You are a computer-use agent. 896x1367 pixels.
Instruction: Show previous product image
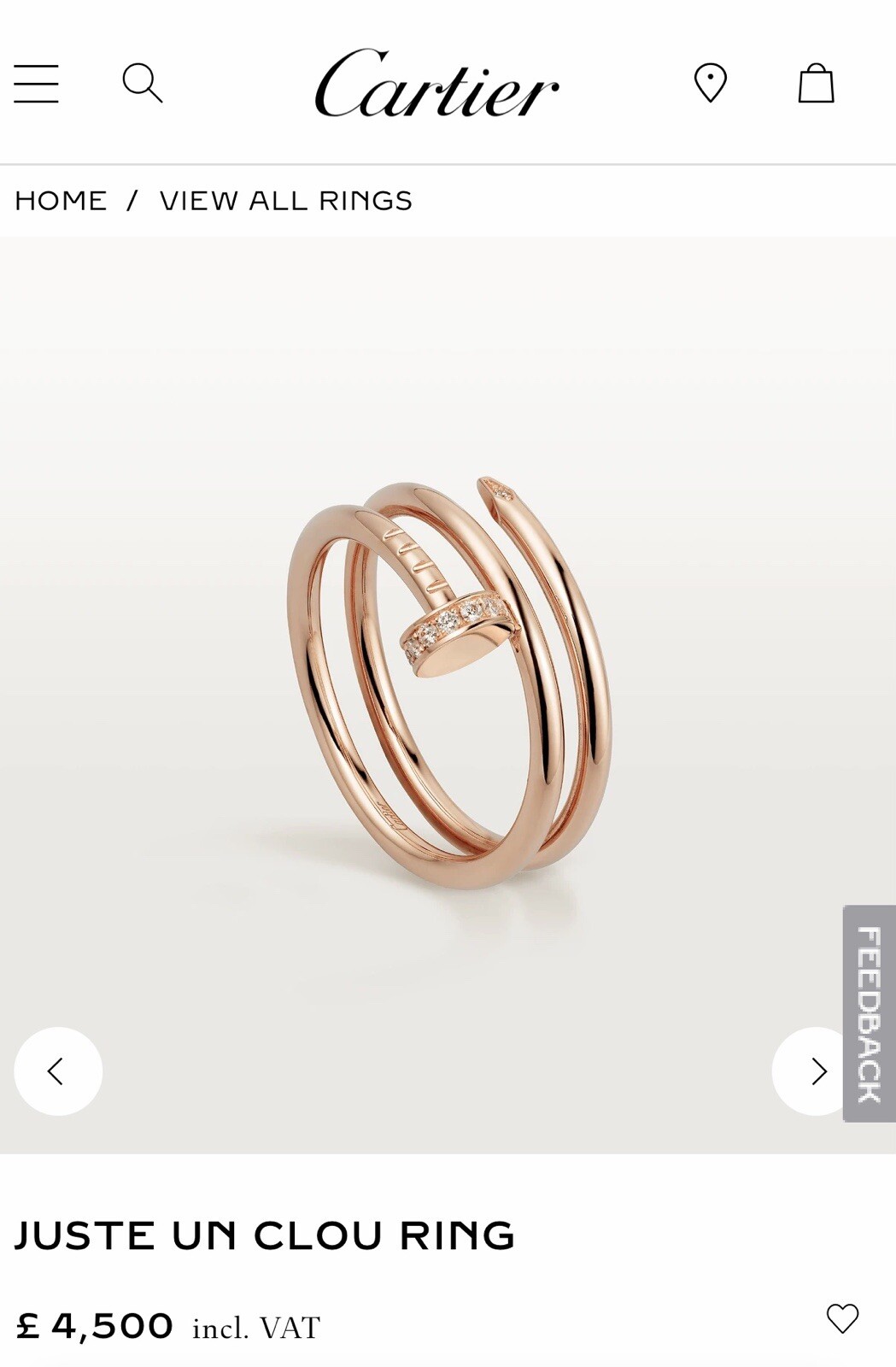click(x=58, y=1071)
